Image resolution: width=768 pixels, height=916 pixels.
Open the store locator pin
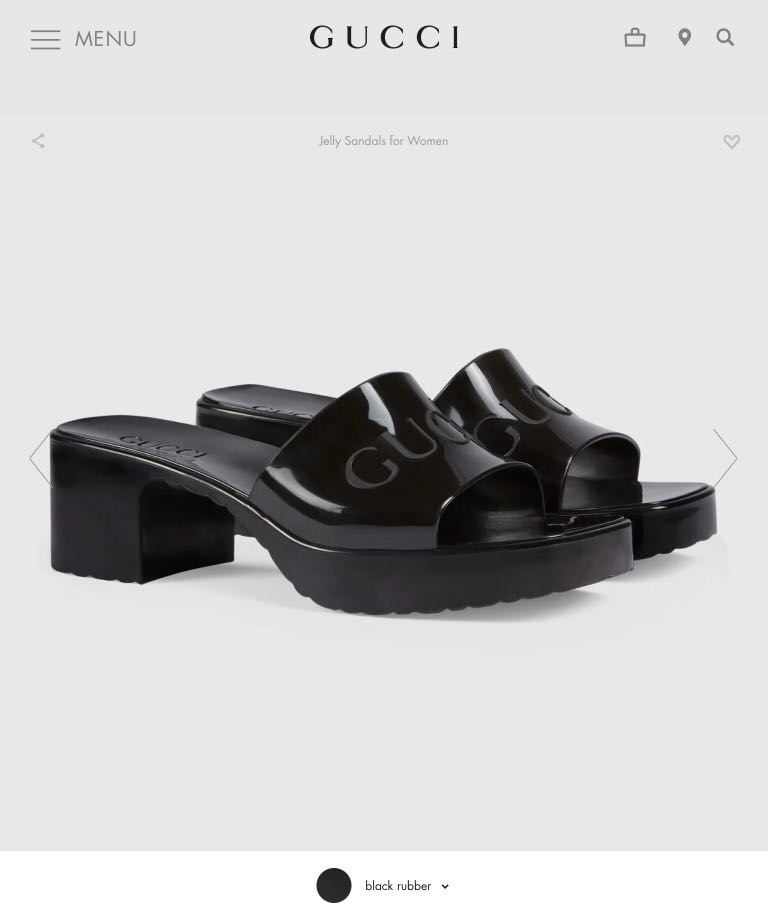tap(685, 38)
